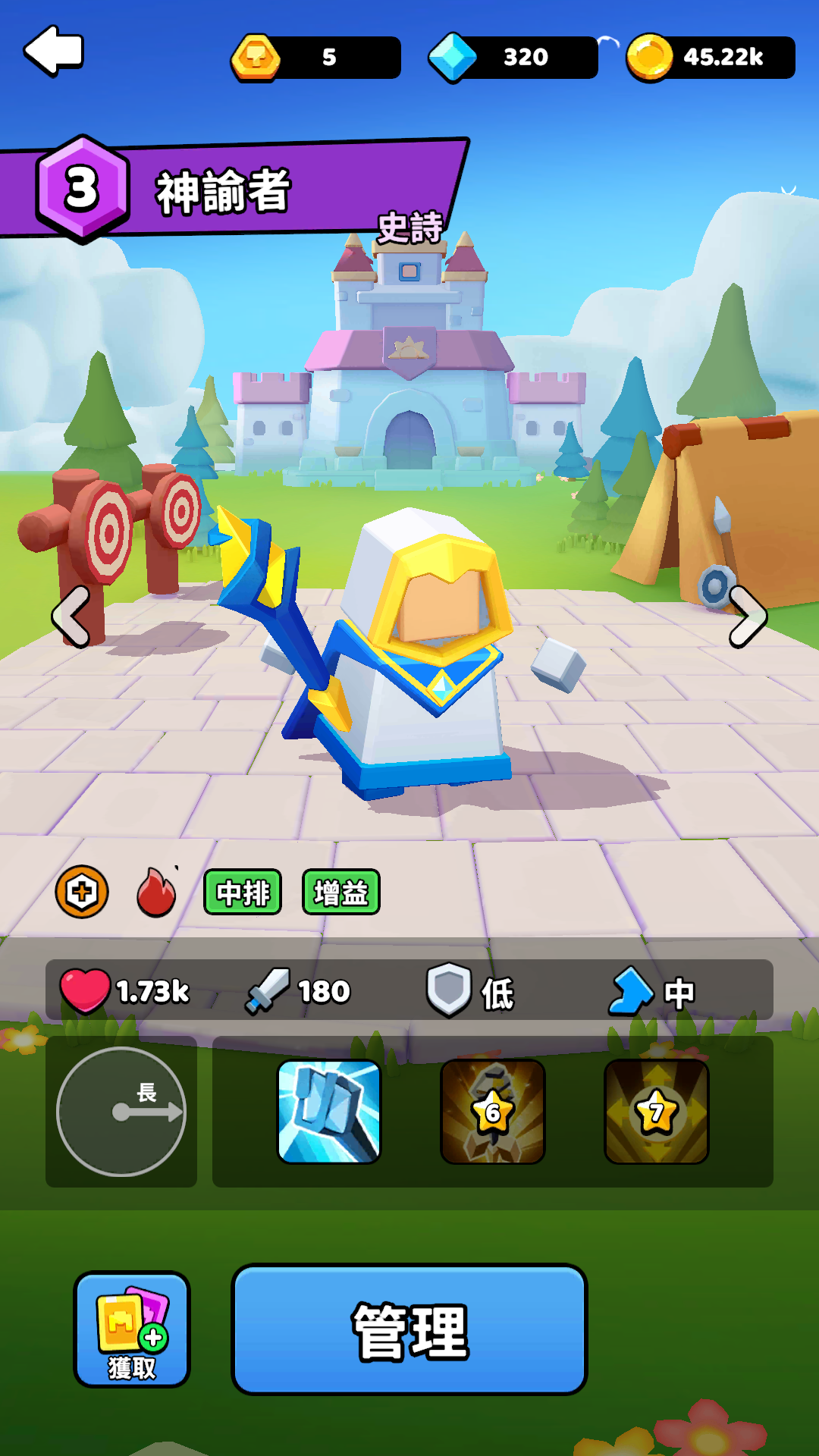
Task: Tap the 中排 tag
Action: click(x=243, y=892)
